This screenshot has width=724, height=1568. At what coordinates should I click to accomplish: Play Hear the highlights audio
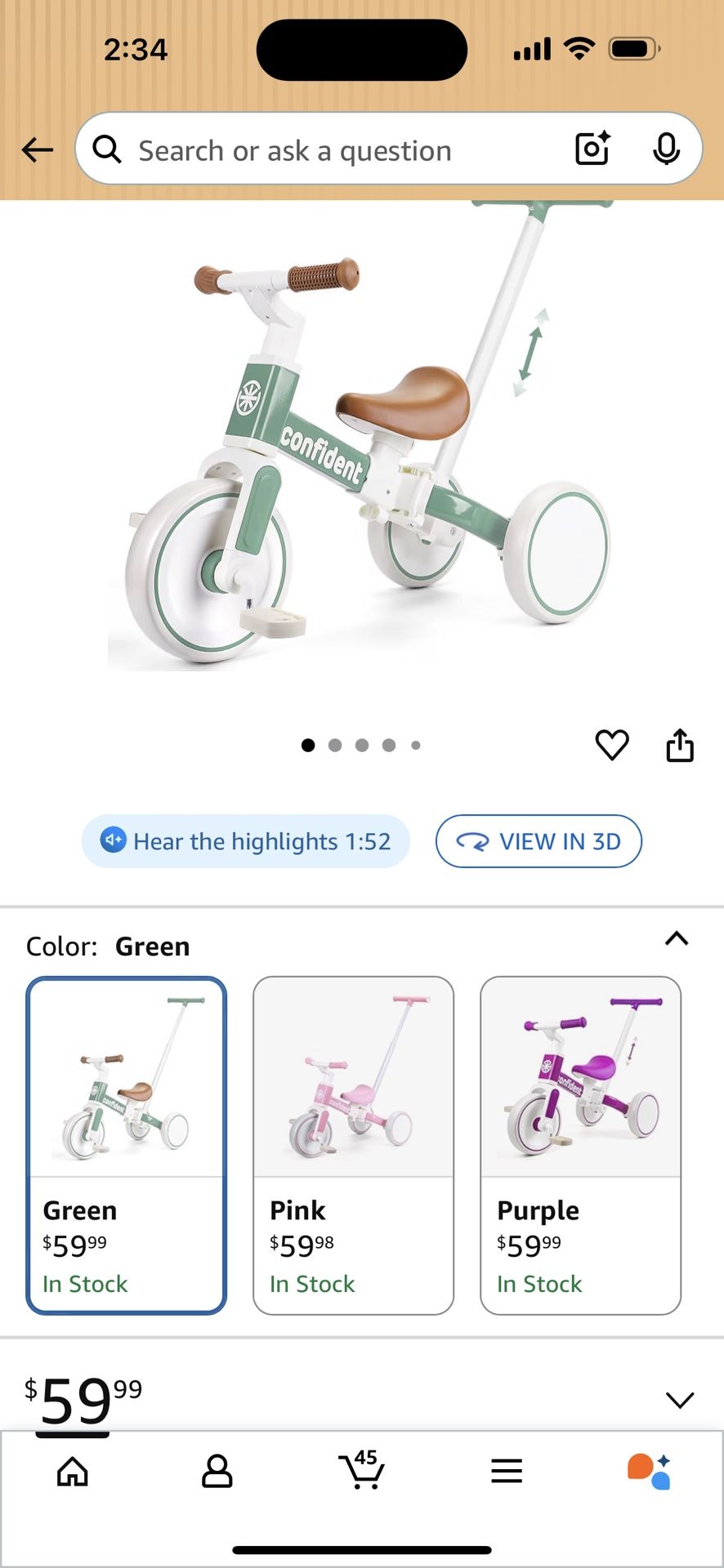[245, 841]
